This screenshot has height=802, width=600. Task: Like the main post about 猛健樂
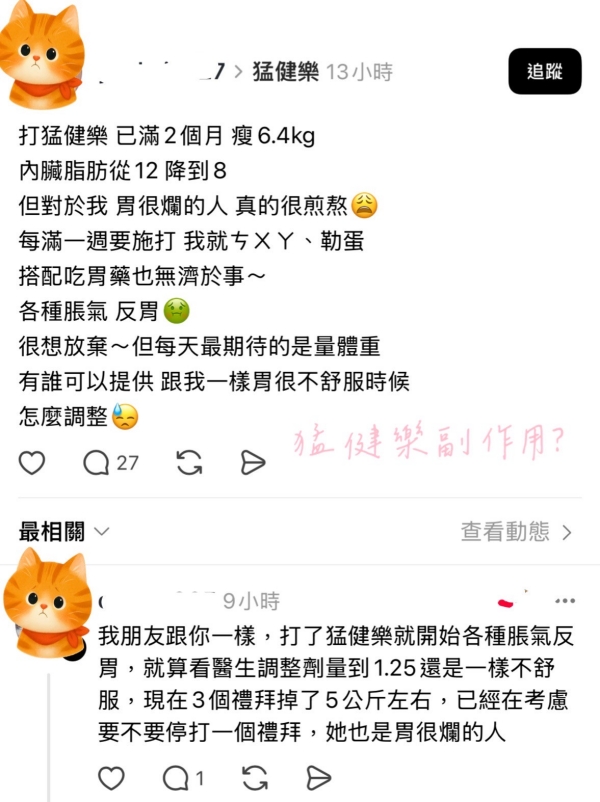(x=33, y=462)
